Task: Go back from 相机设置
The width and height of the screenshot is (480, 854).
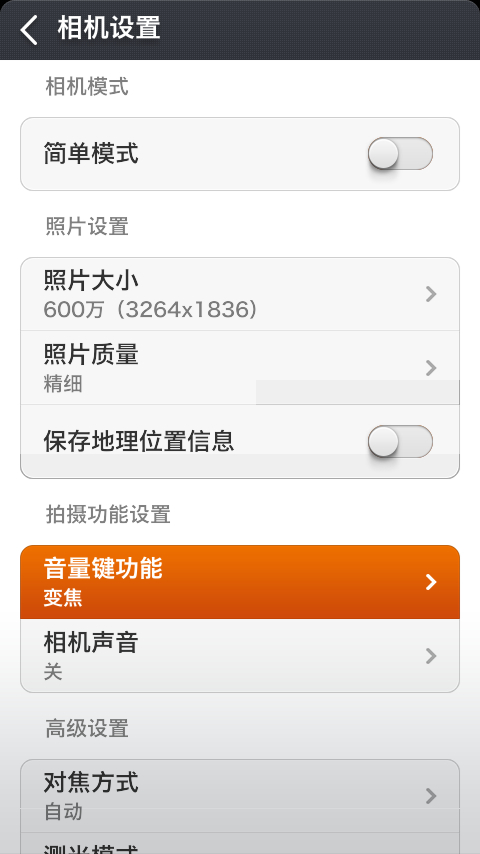Action: [x=29, y=29]
